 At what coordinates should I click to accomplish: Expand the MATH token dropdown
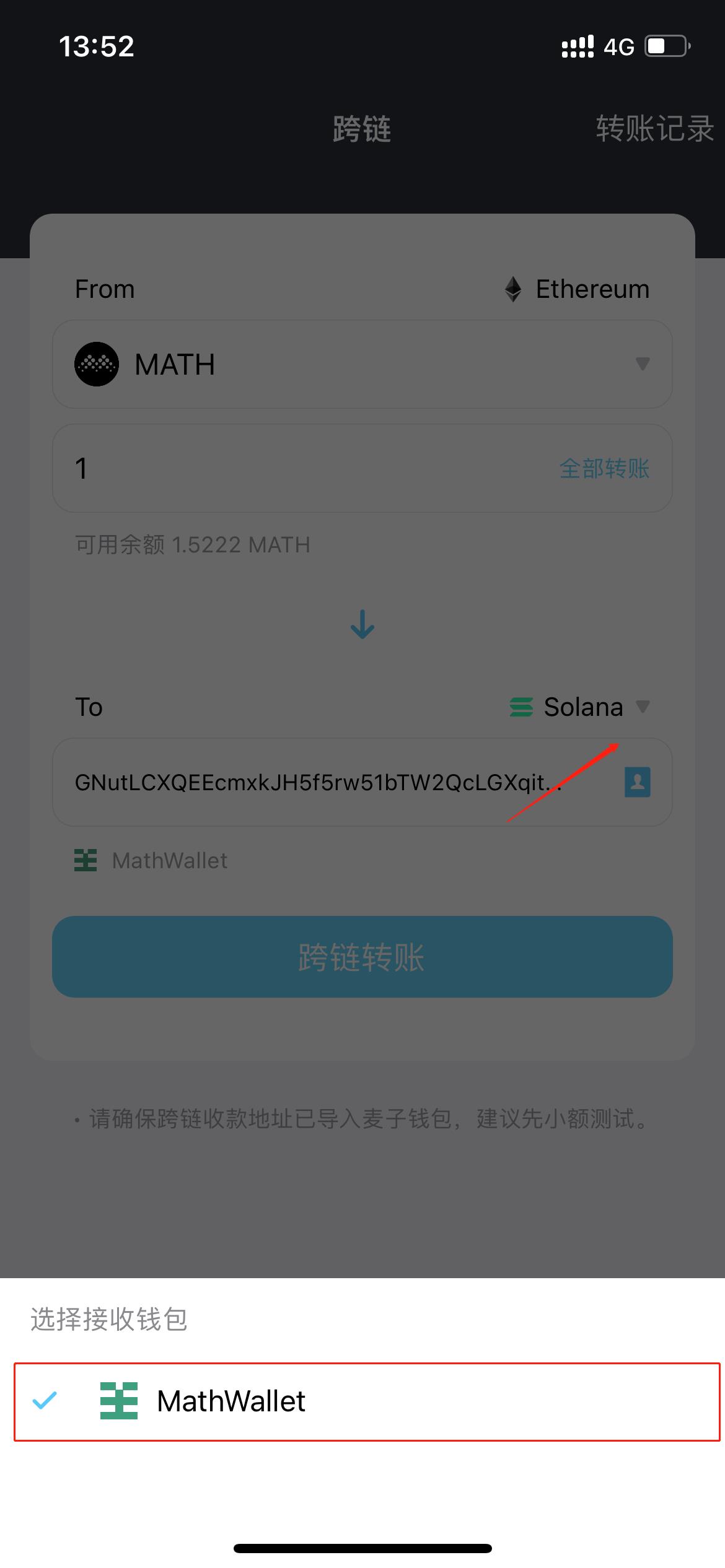[362, 364]
